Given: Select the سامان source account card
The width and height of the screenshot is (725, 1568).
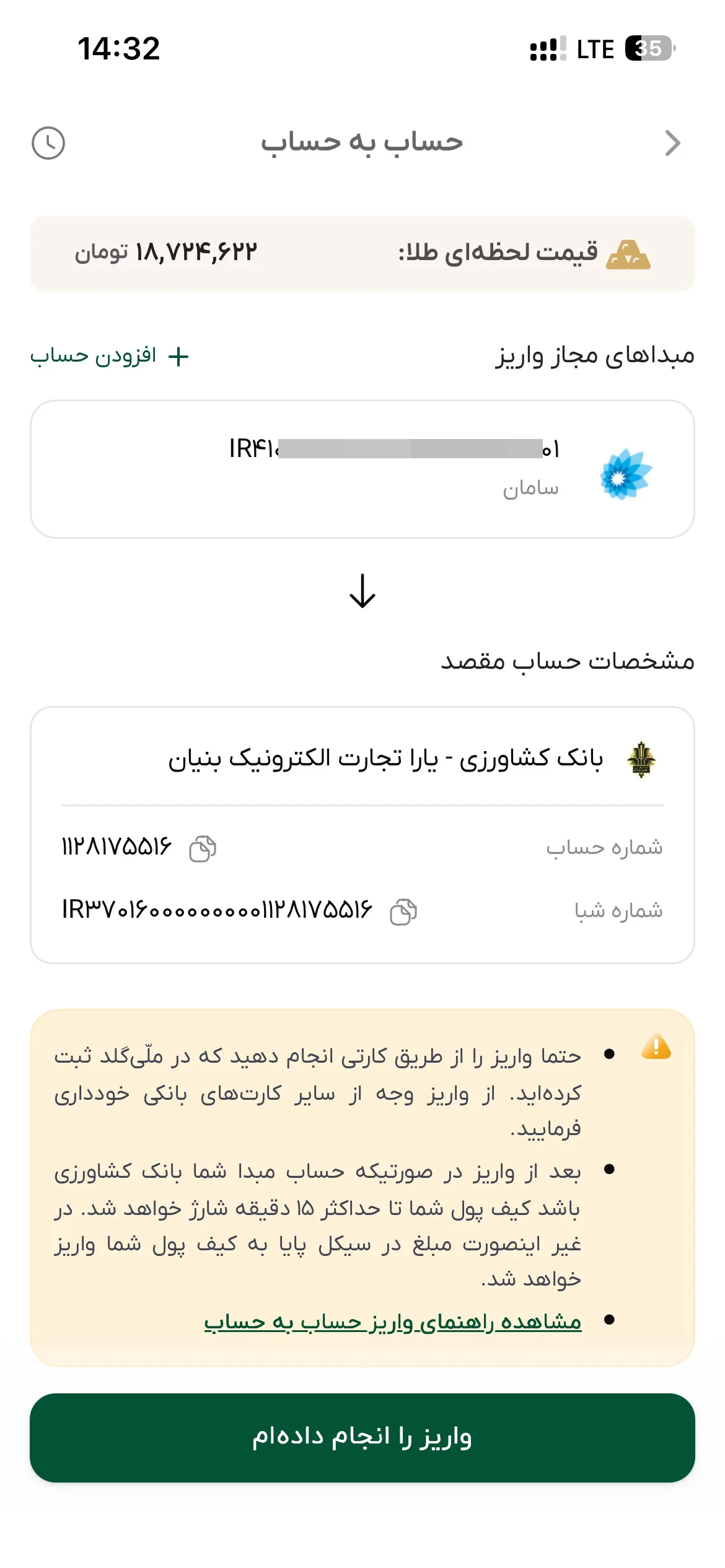Looking at the screenshot, I should [362, 469].
